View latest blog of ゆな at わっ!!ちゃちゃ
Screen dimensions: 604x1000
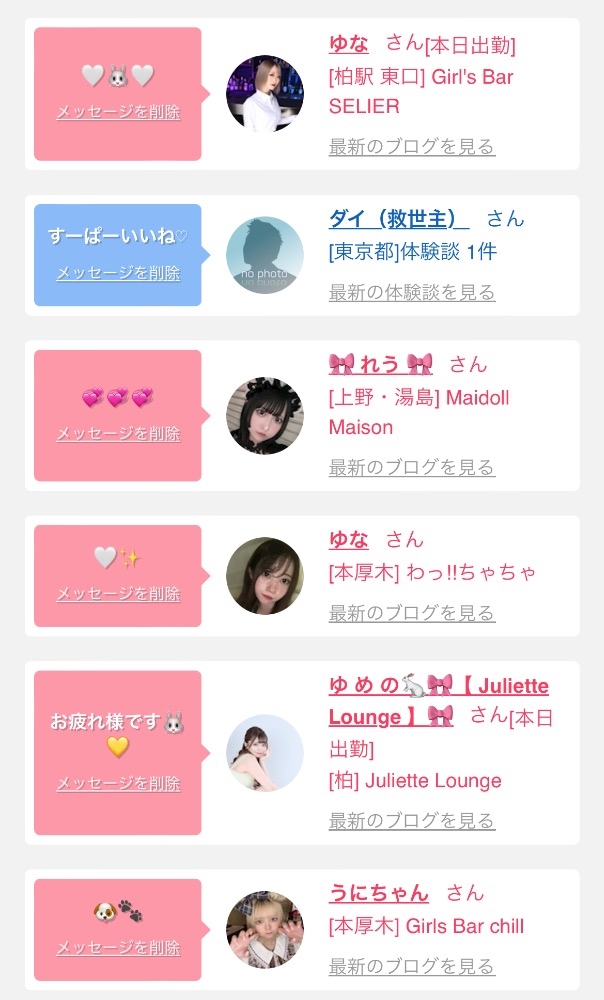coord(411,613)
